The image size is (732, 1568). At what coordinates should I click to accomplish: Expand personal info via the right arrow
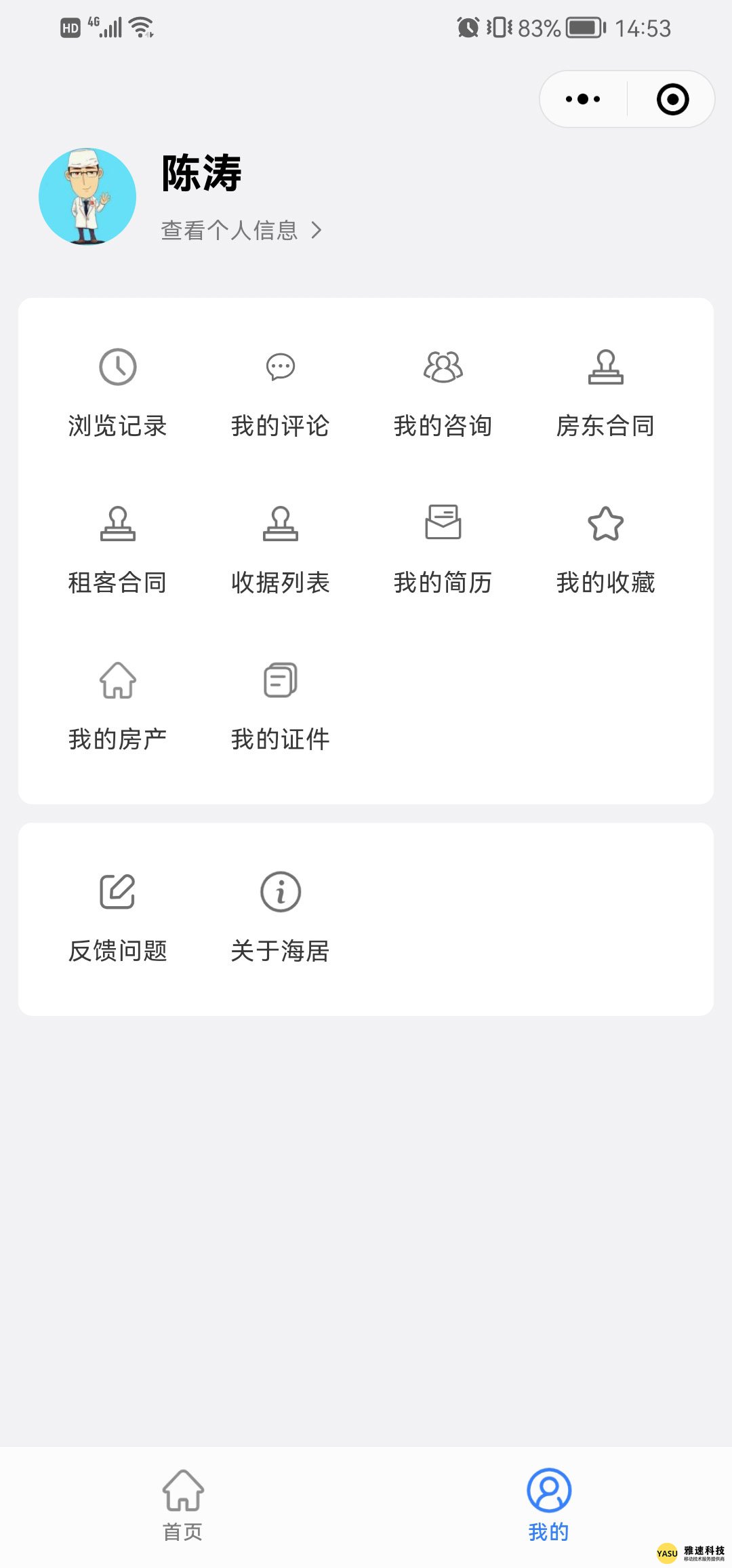click(316, 231)
